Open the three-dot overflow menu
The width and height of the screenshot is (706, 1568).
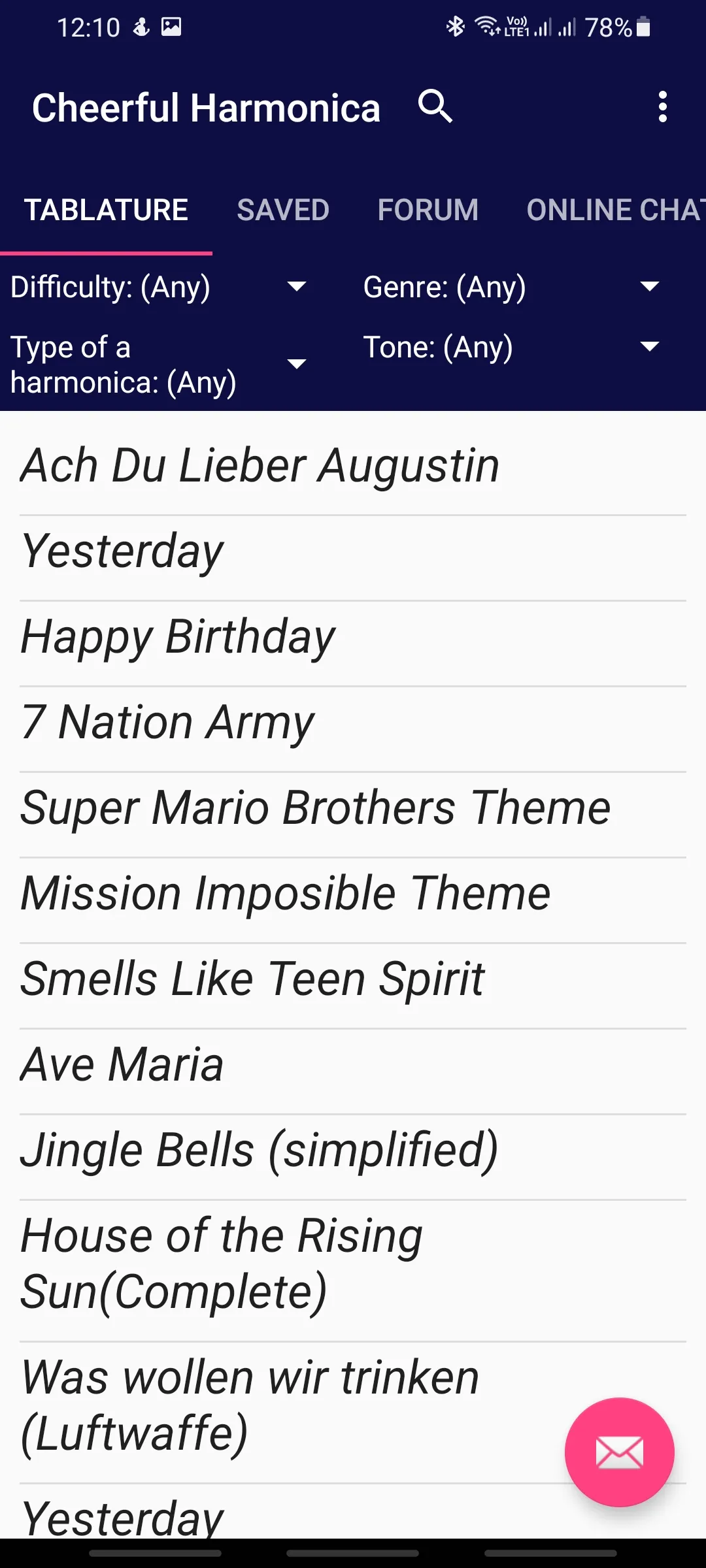click(x=663, y=106)
